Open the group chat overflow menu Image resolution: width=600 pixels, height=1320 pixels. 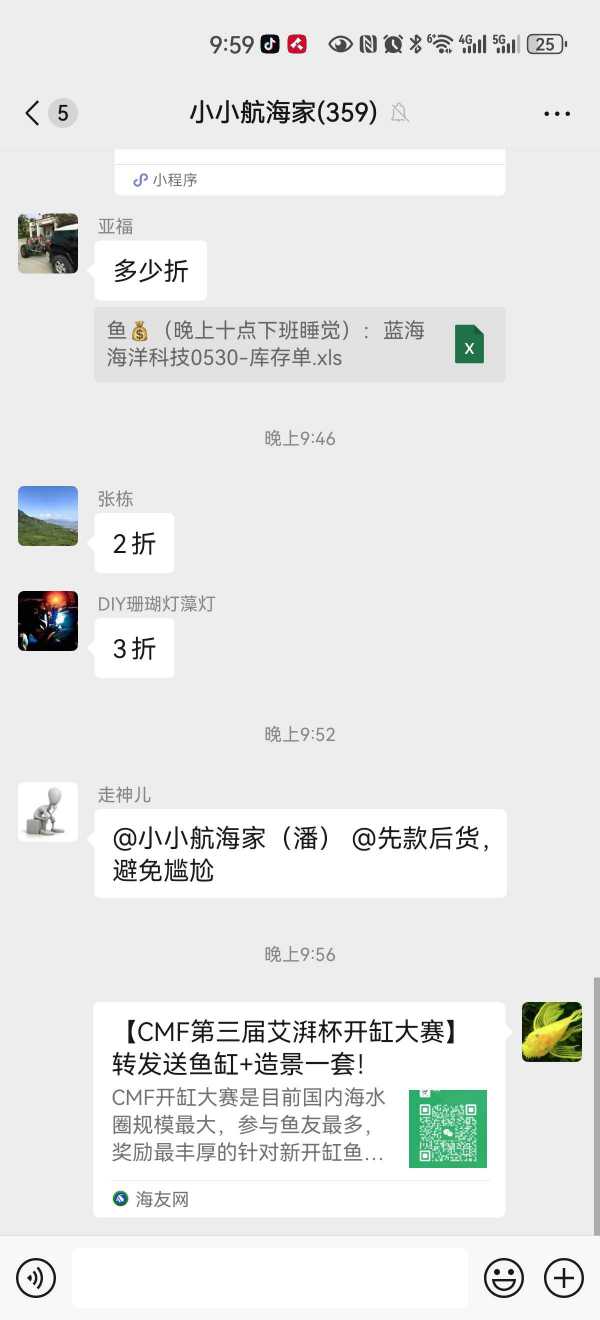click(x=557, y=114)
